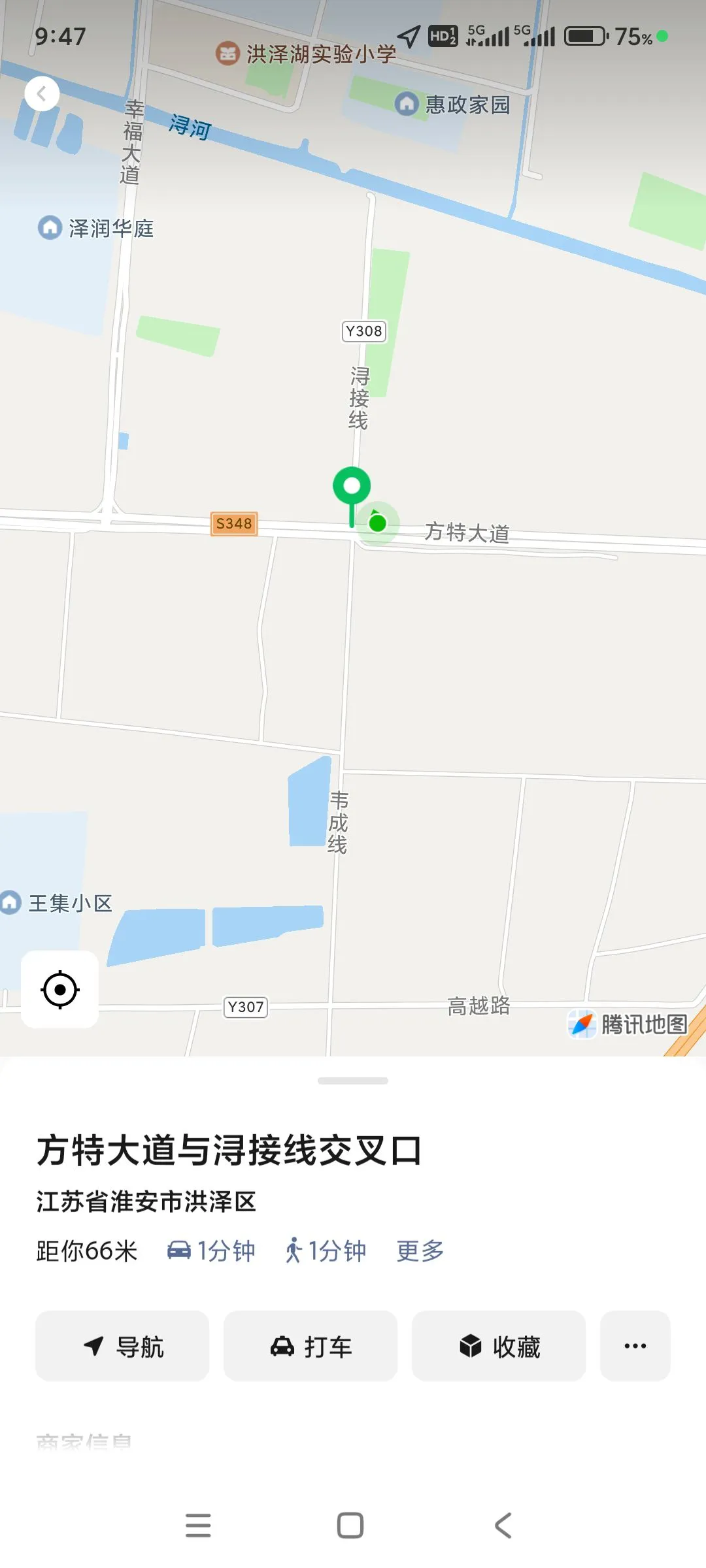
Task: View the 1分钟 driving route
Action: pos(211,1251)
